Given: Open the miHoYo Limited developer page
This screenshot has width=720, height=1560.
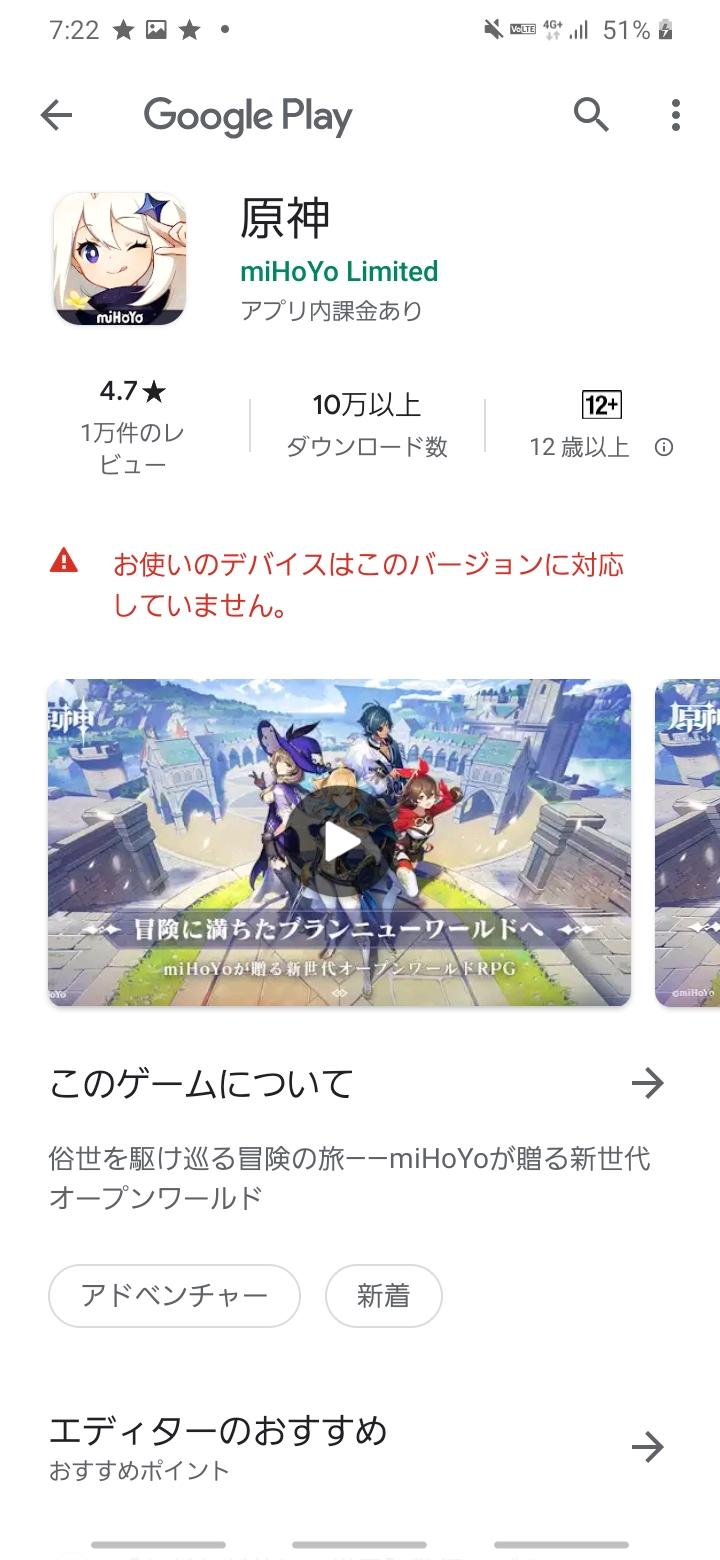Looking at the screenshot, I should [x=339, y=271].
